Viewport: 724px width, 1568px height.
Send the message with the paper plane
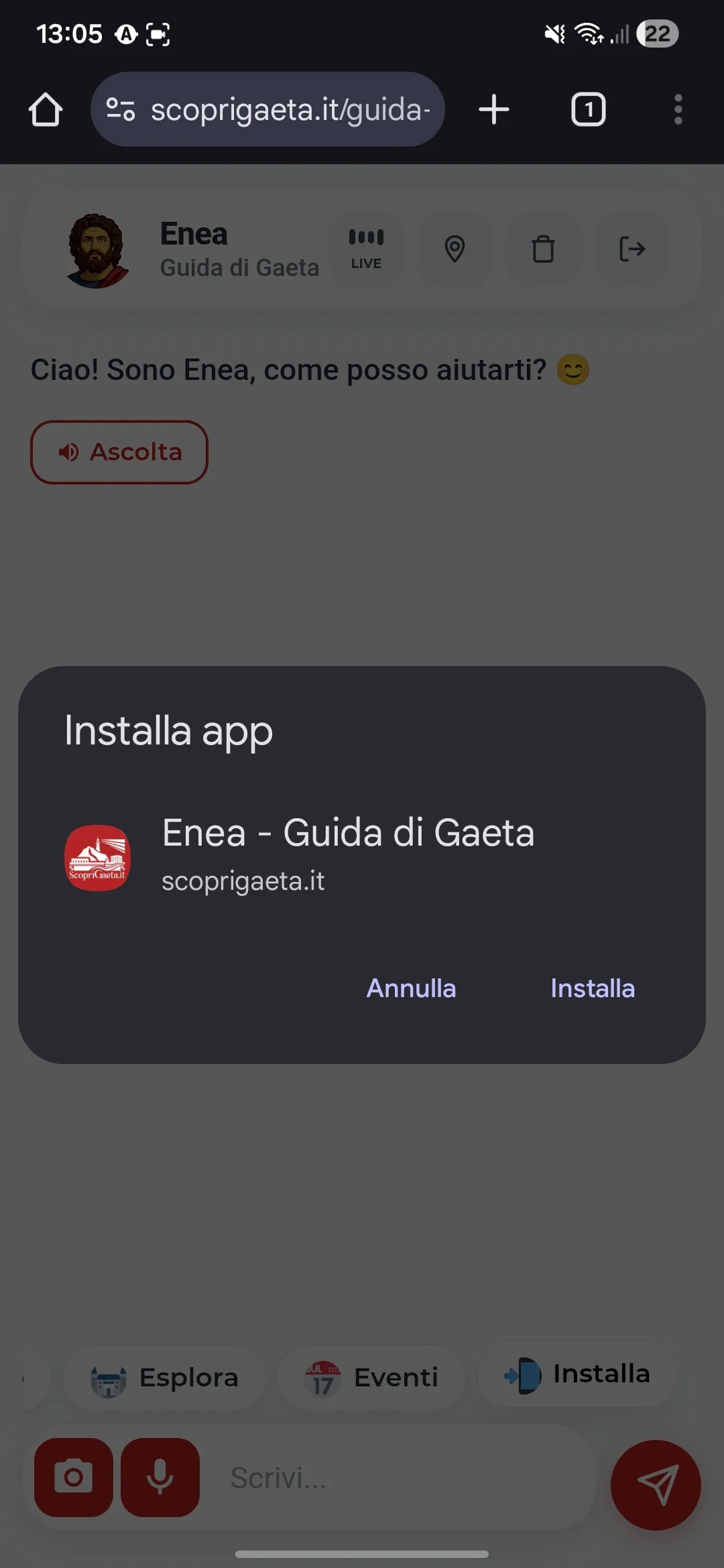tap(656, 1485)
